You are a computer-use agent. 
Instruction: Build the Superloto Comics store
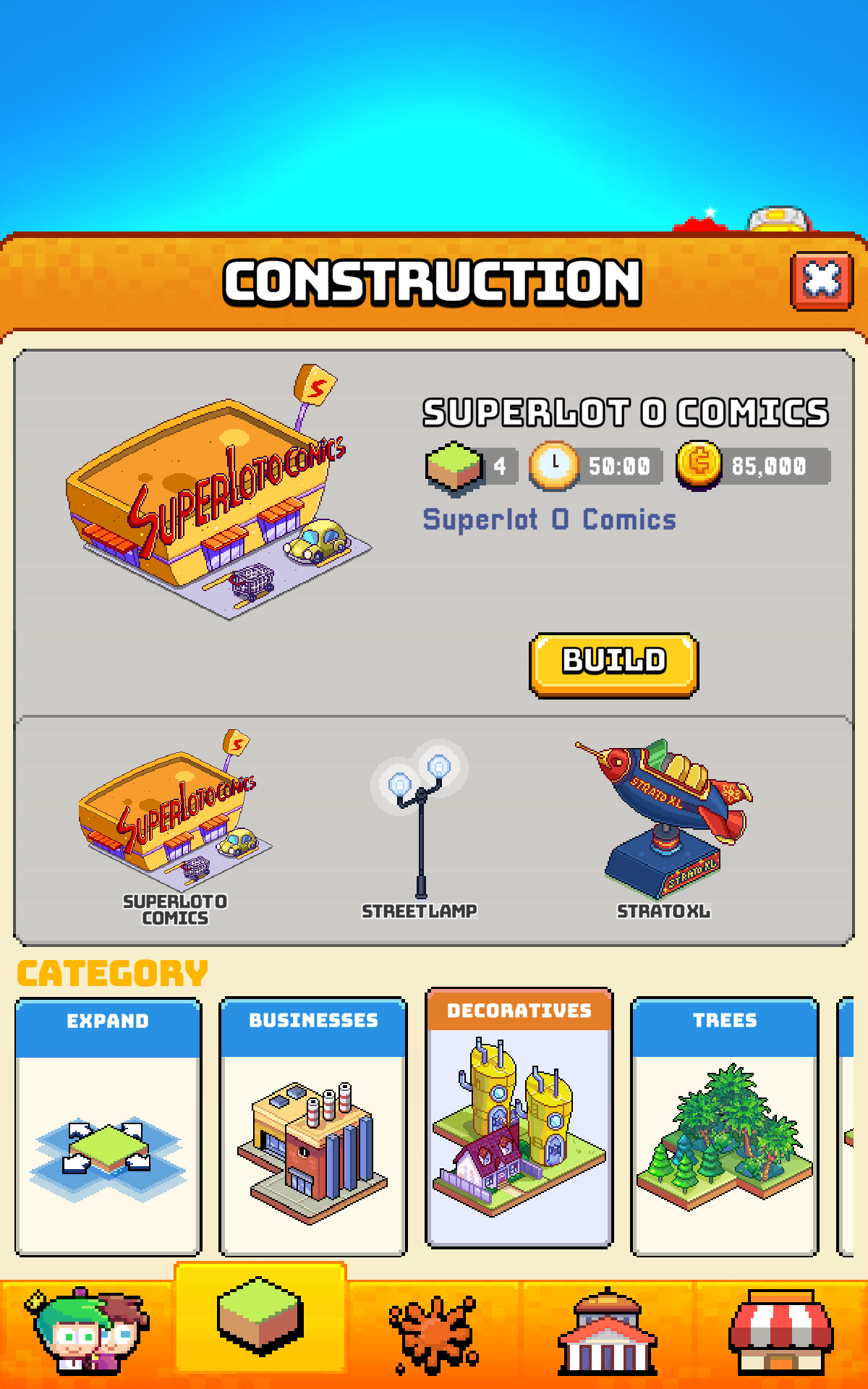click(x=614, y=666)
